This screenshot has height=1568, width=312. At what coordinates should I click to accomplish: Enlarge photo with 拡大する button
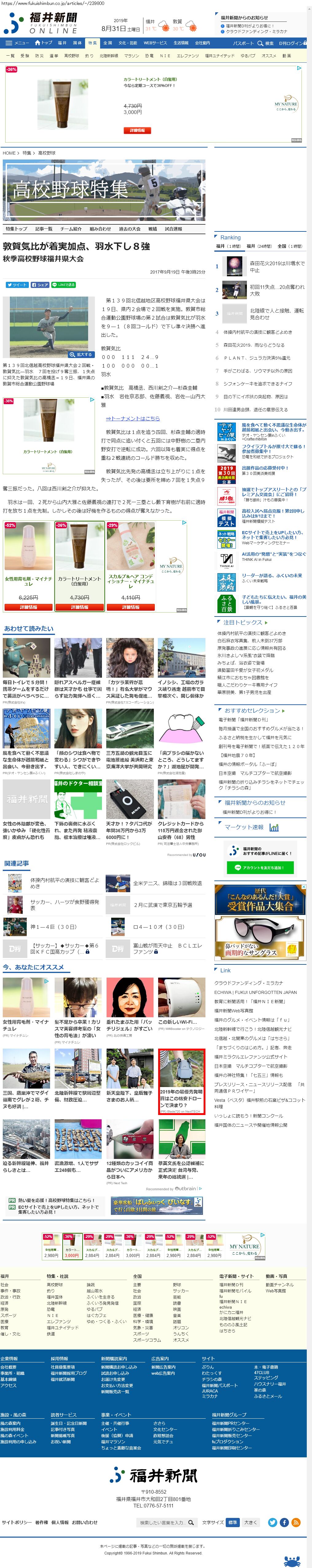pos(81,354)
